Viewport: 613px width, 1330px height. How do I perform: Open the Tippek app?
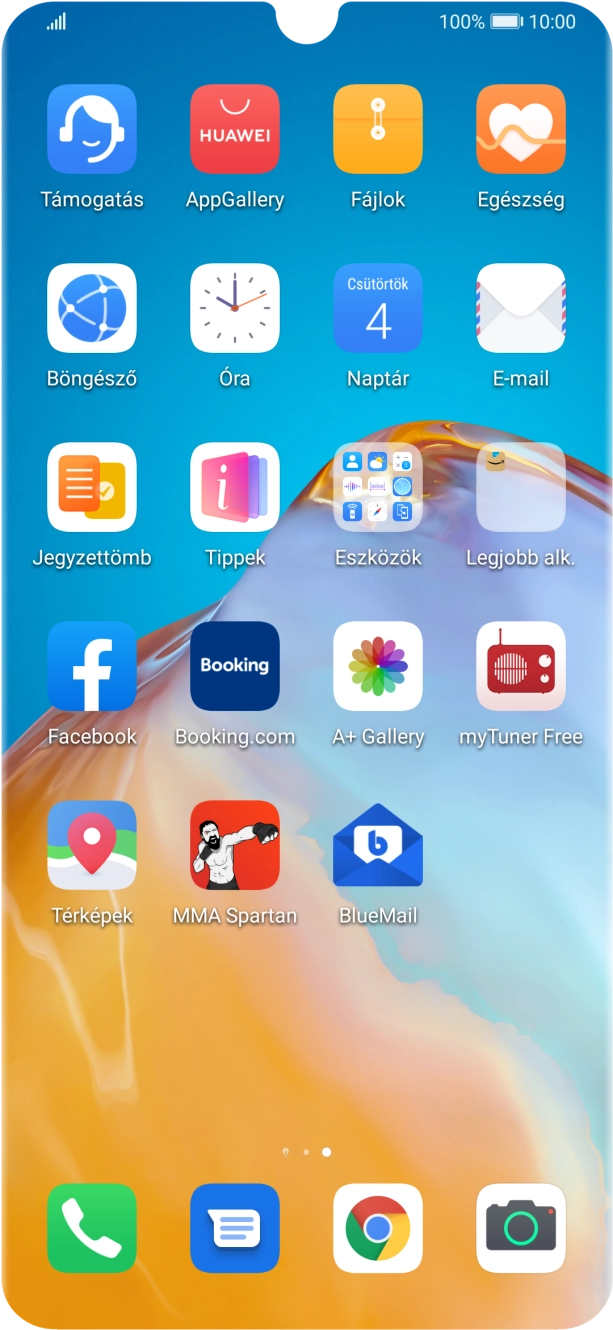pyautogui.click(x=235, y=487)
